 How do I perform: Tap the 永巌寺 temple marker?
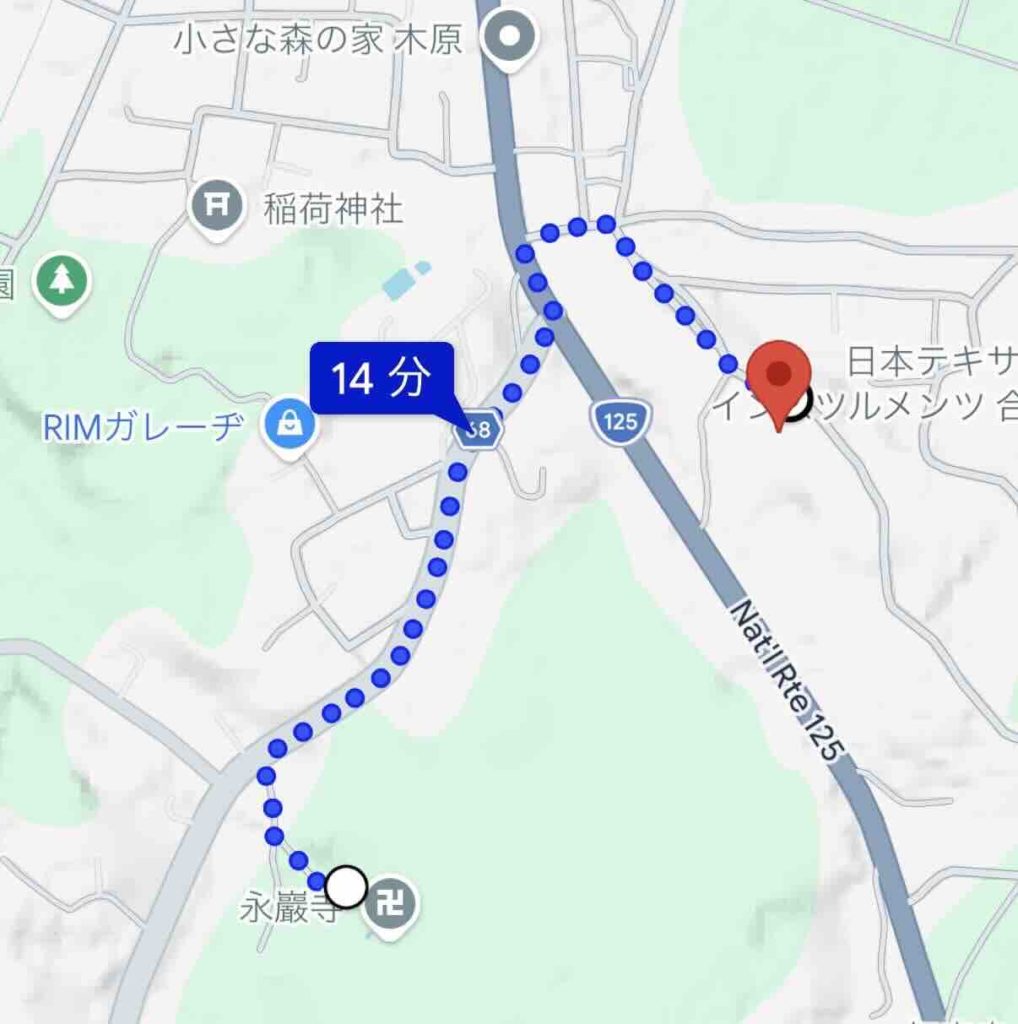(x=391, y=906)
